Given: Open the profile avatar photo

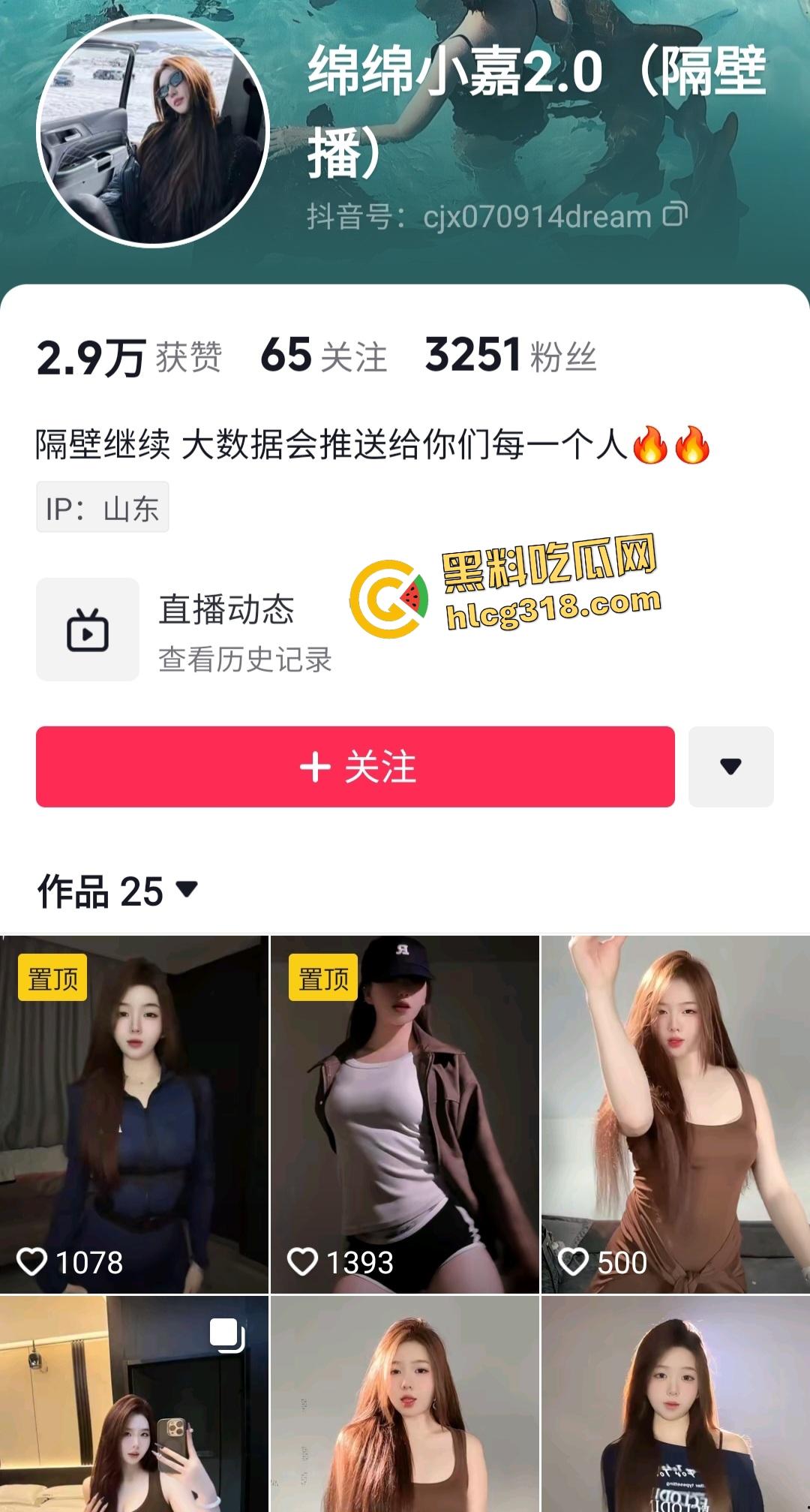Looking at the screenshot, I should click(x=153, y=131).
